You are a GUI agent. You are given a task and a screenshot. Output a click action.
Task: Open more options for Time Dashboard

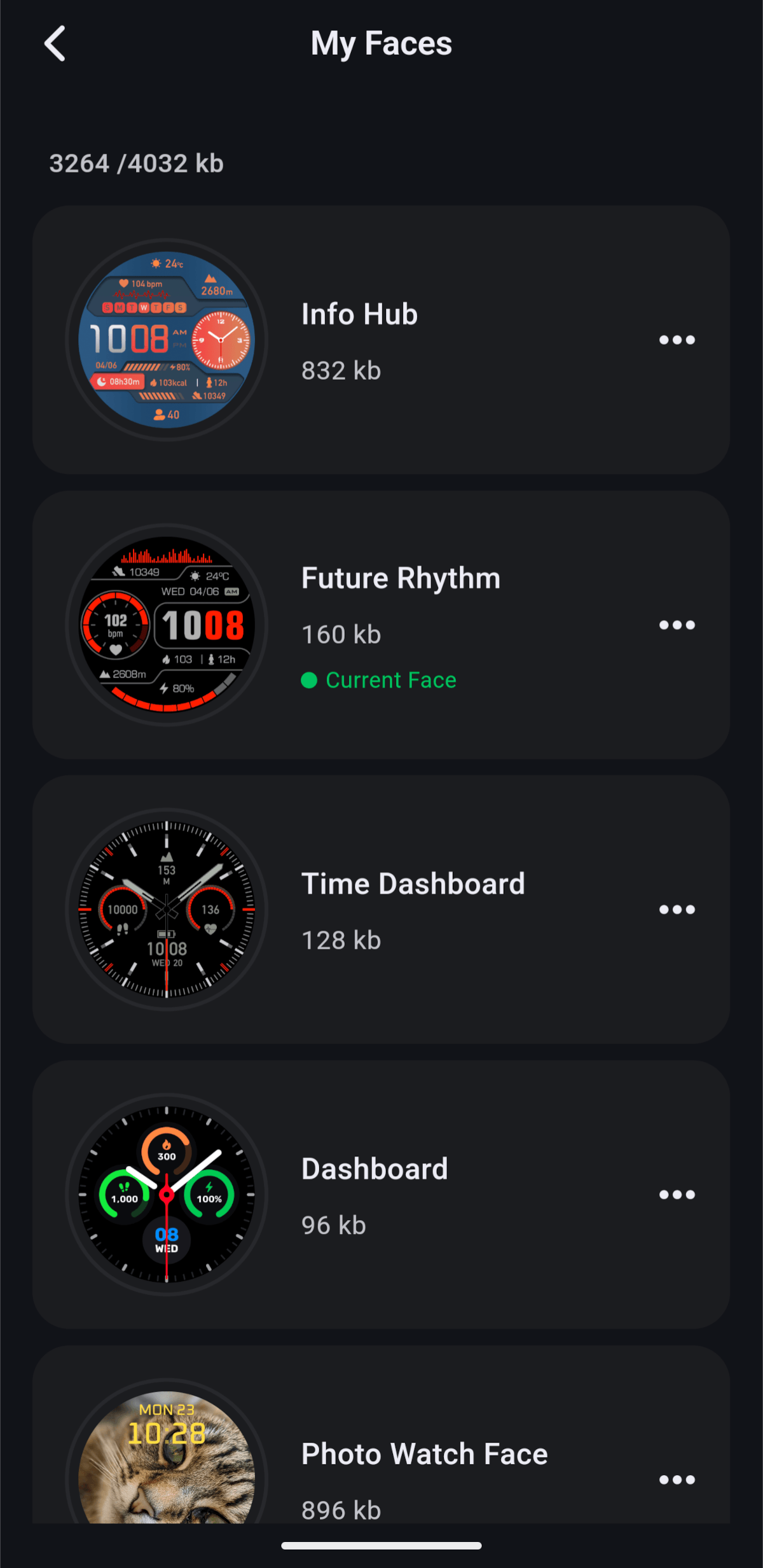pyautogui.click(x=677, y=910)
